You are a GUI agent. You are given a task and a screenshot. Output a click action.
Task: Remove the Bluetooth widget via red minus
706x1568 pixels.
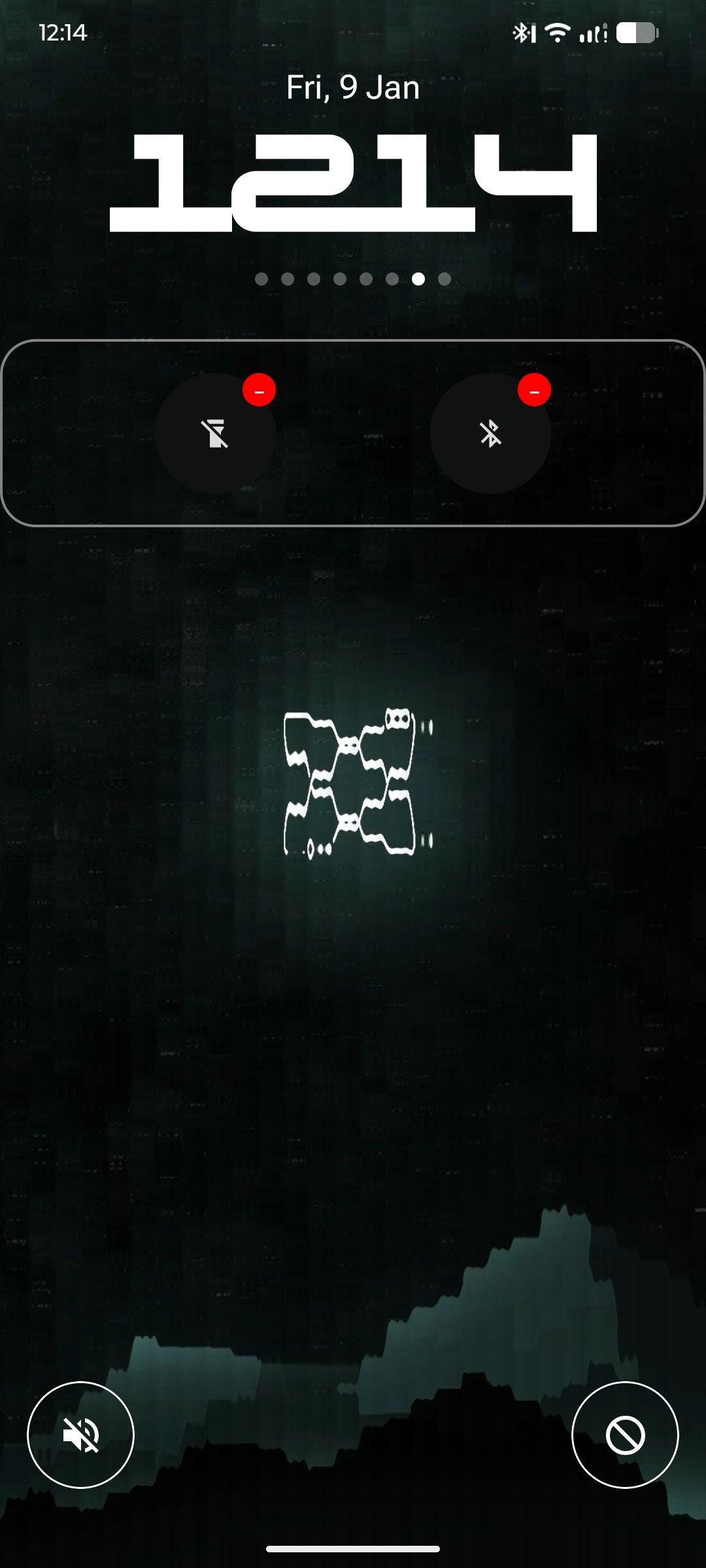tap(534, 391)
